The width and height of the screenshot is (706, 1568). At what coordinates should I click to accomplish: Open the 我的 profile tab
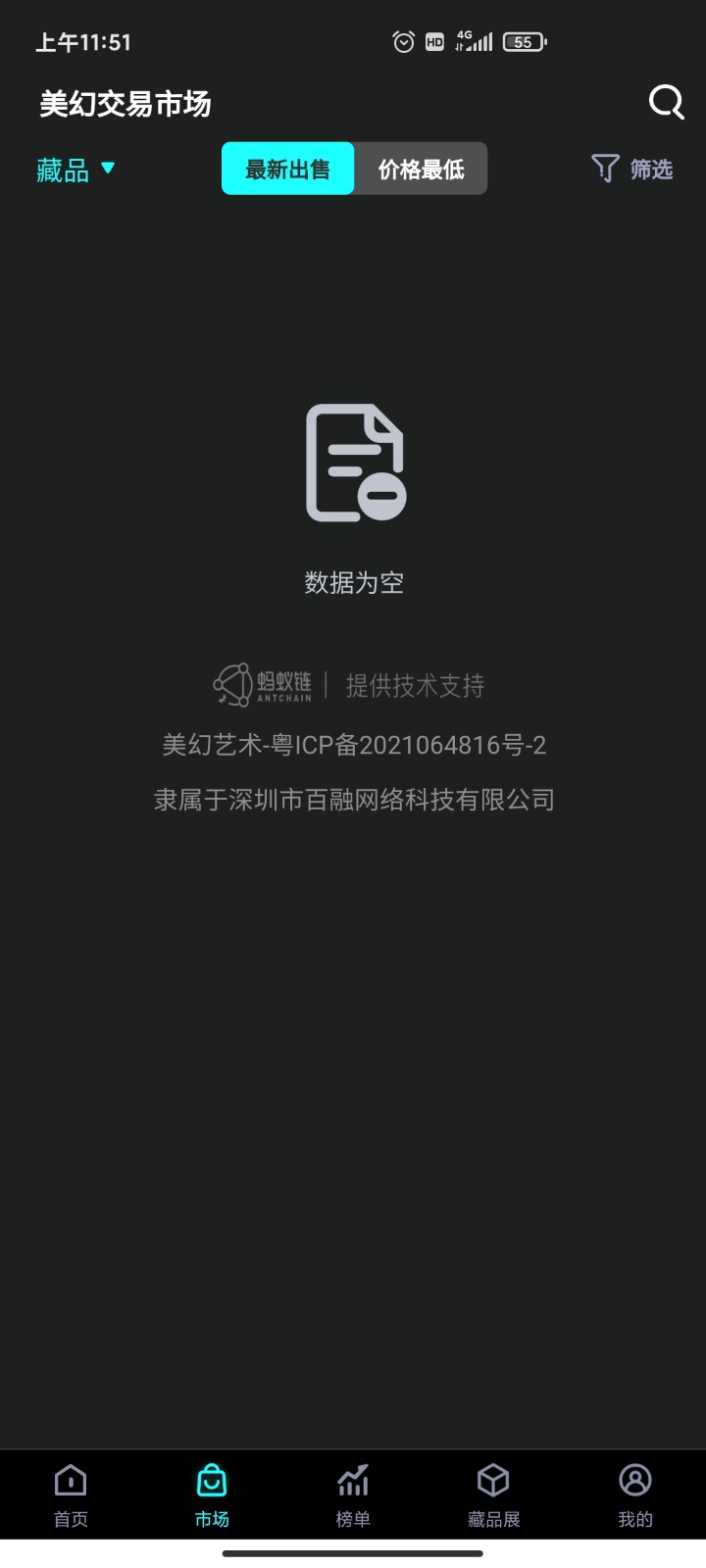coord(634,1495)
